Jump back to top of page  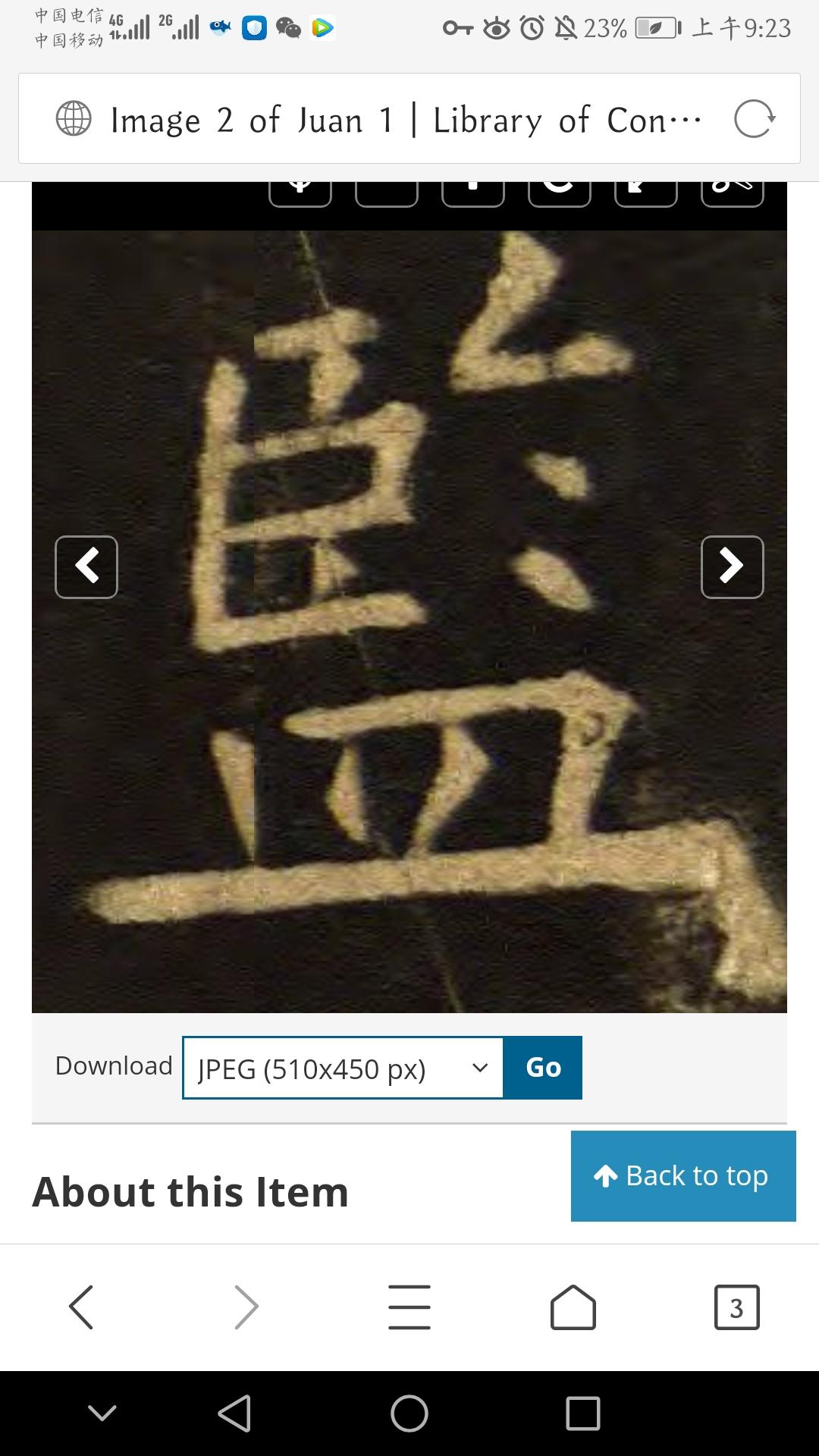coord(682,1176)
